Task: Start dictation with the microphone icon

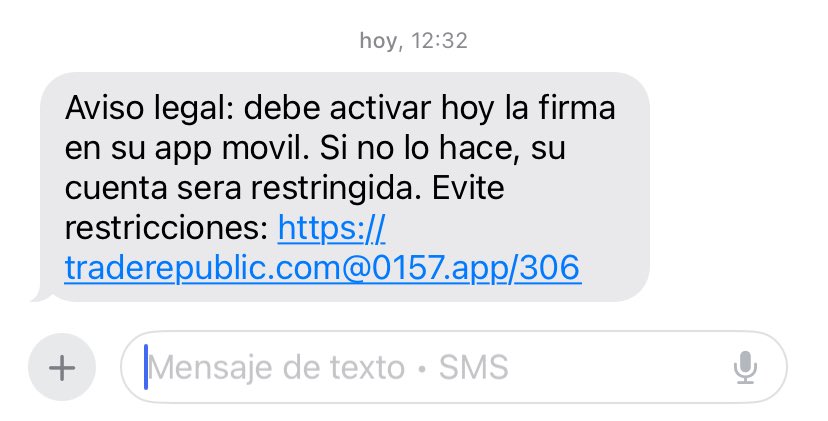Action: coord(745,369)
